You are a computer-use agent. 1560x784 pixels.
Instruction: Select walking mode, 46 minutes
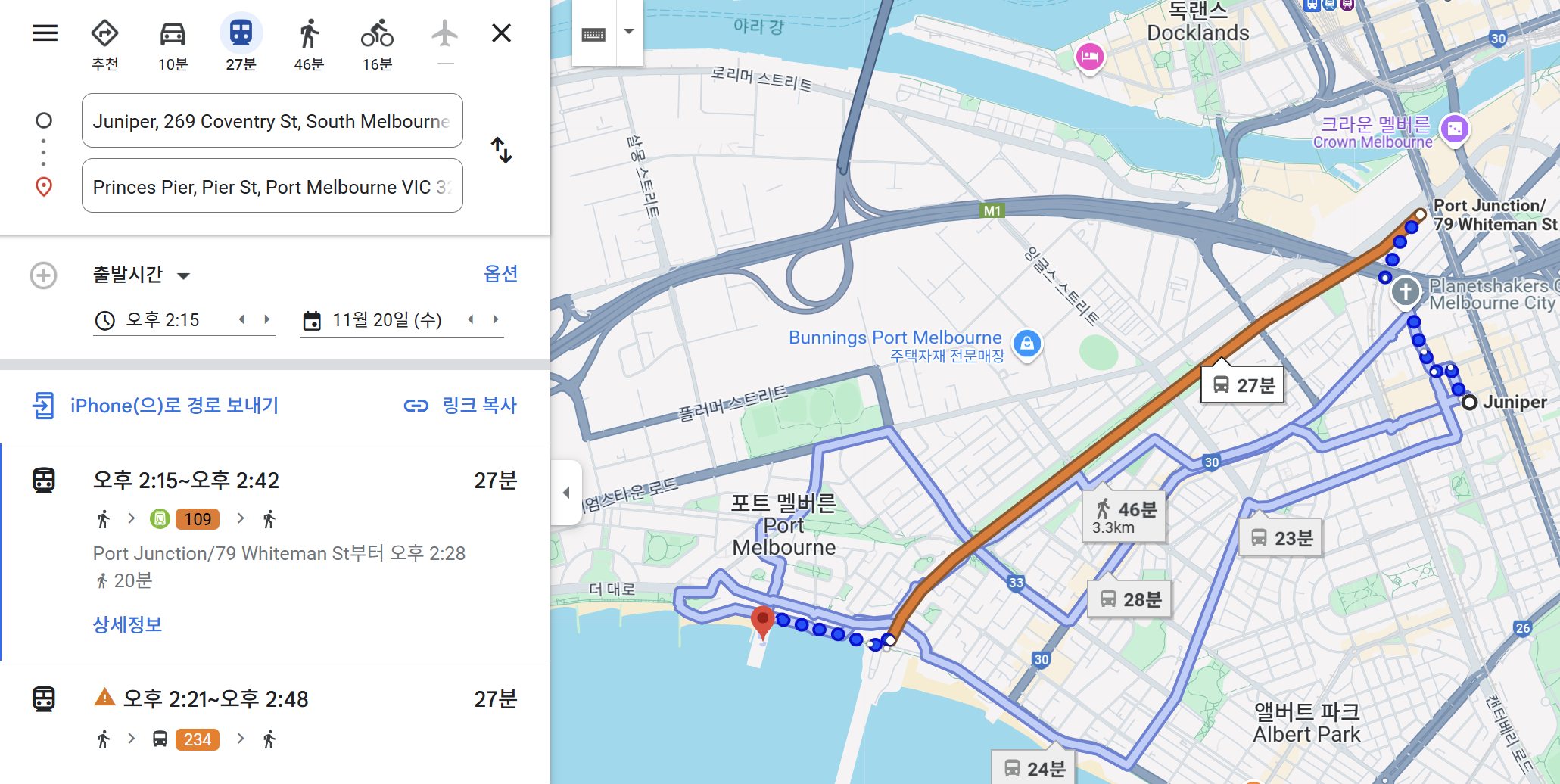click(x=309, y=44)
